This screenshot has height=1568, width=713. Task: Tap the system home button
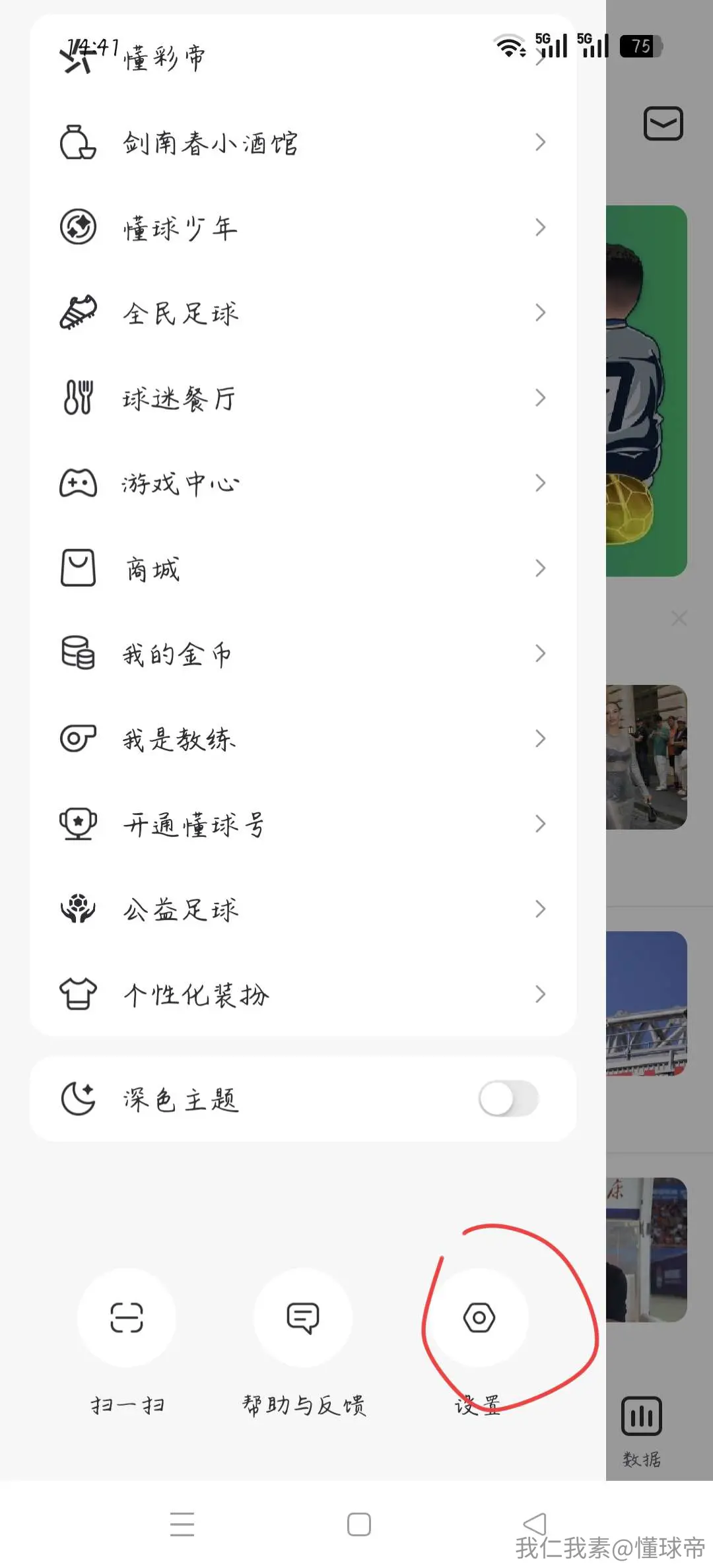coord(358,1524)
